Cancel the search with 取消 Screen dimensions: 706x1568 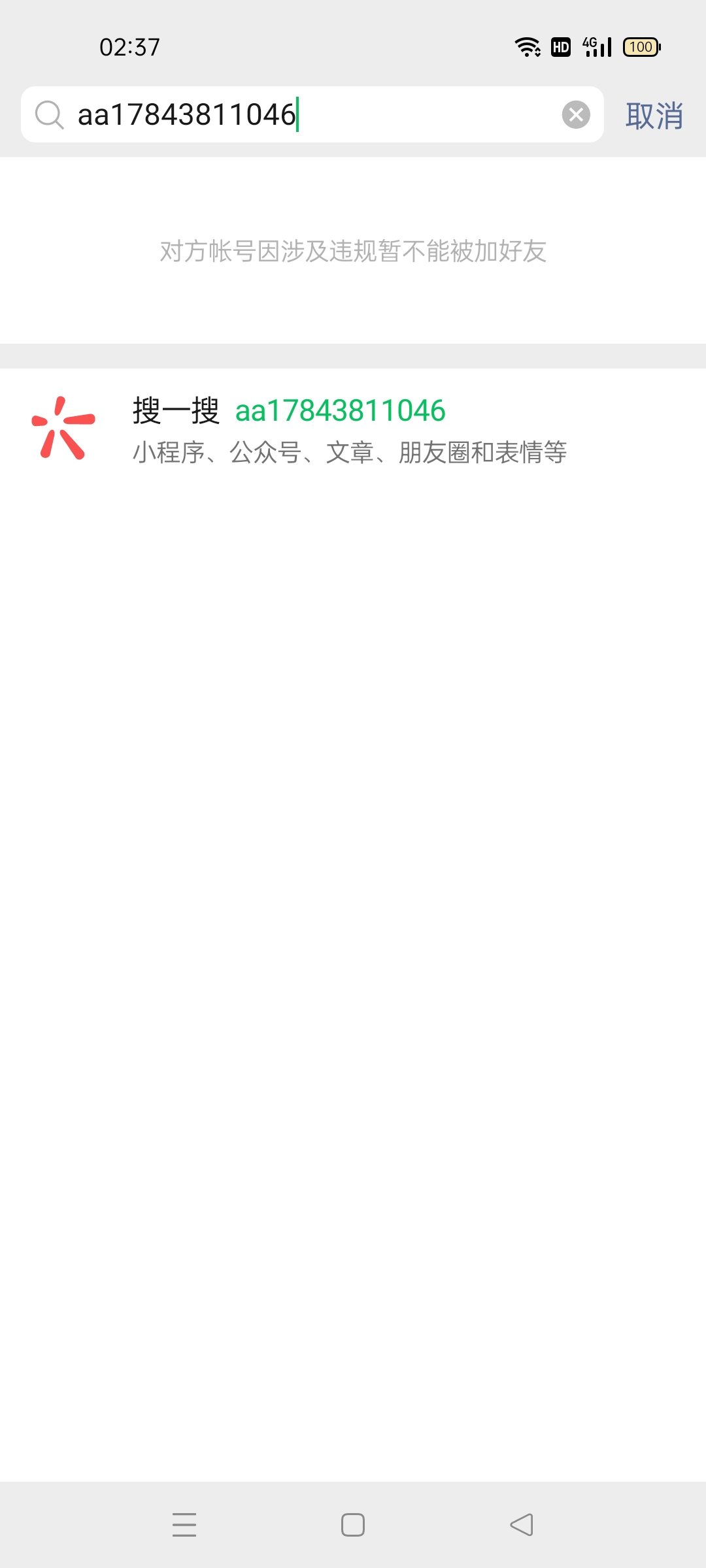(654, 116)
